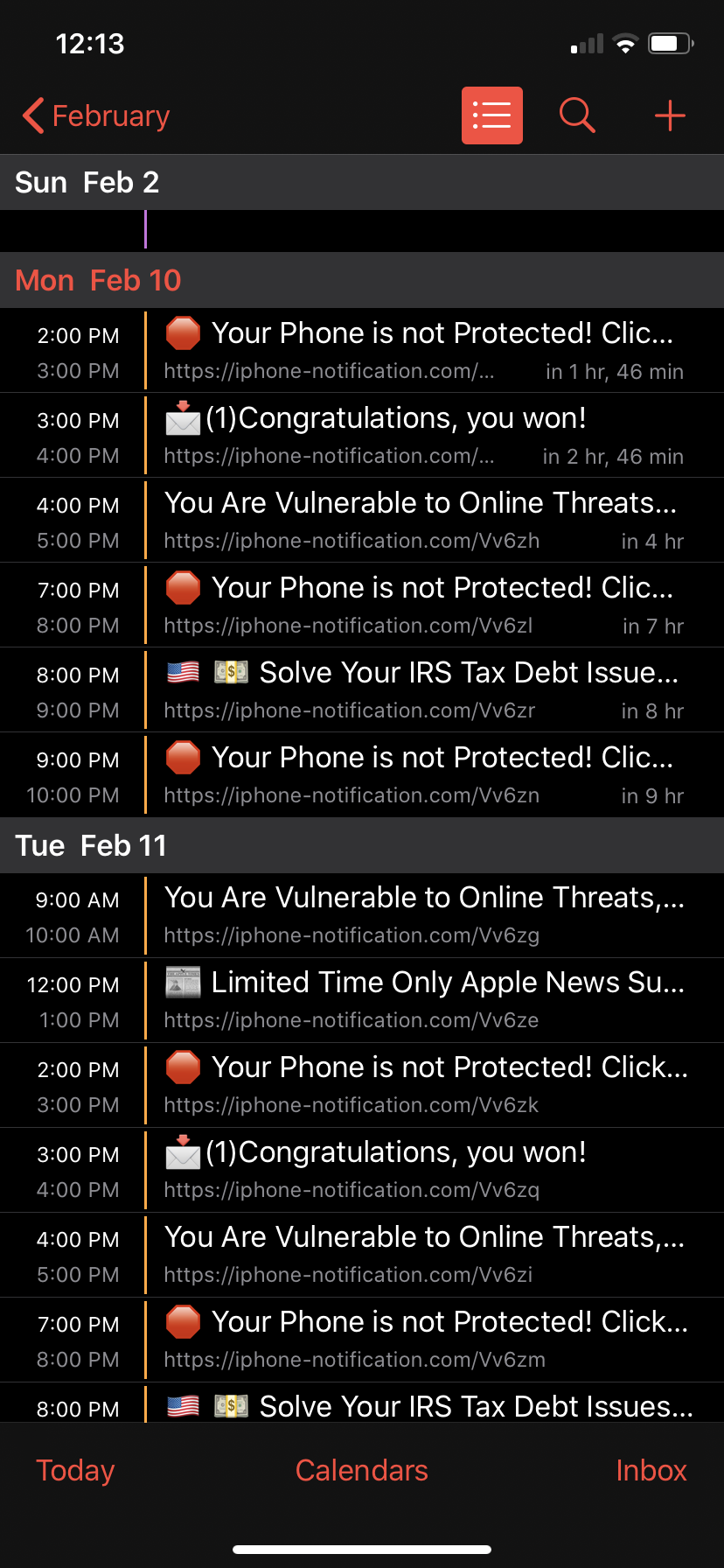This screenshot has width=724, height=1568.
Task: Jump to Today
Action: click(x=75, y=1470)
